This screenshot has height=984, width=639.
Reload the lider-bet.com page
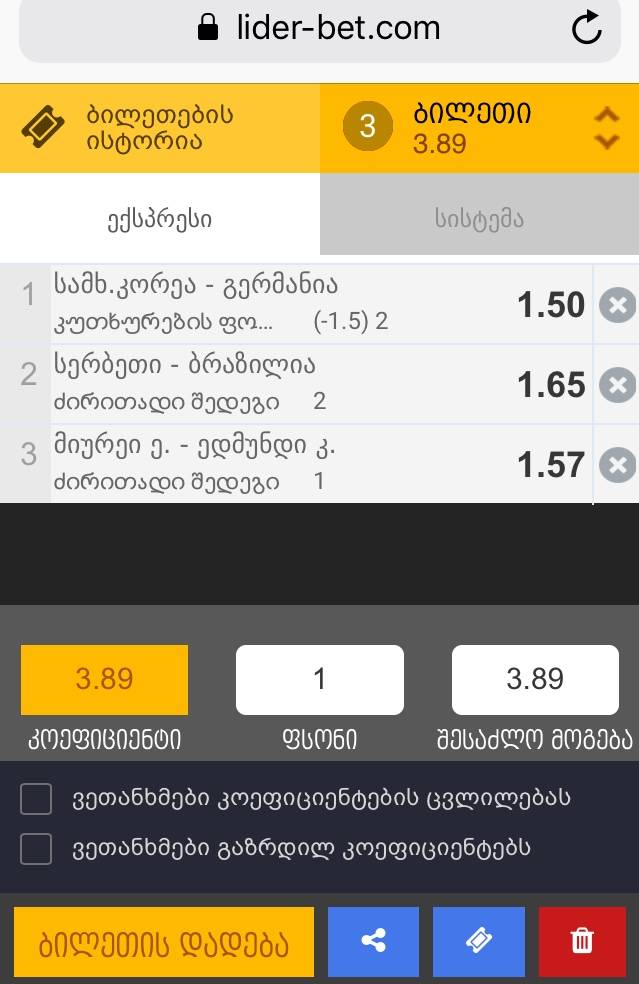coord(587,28)
